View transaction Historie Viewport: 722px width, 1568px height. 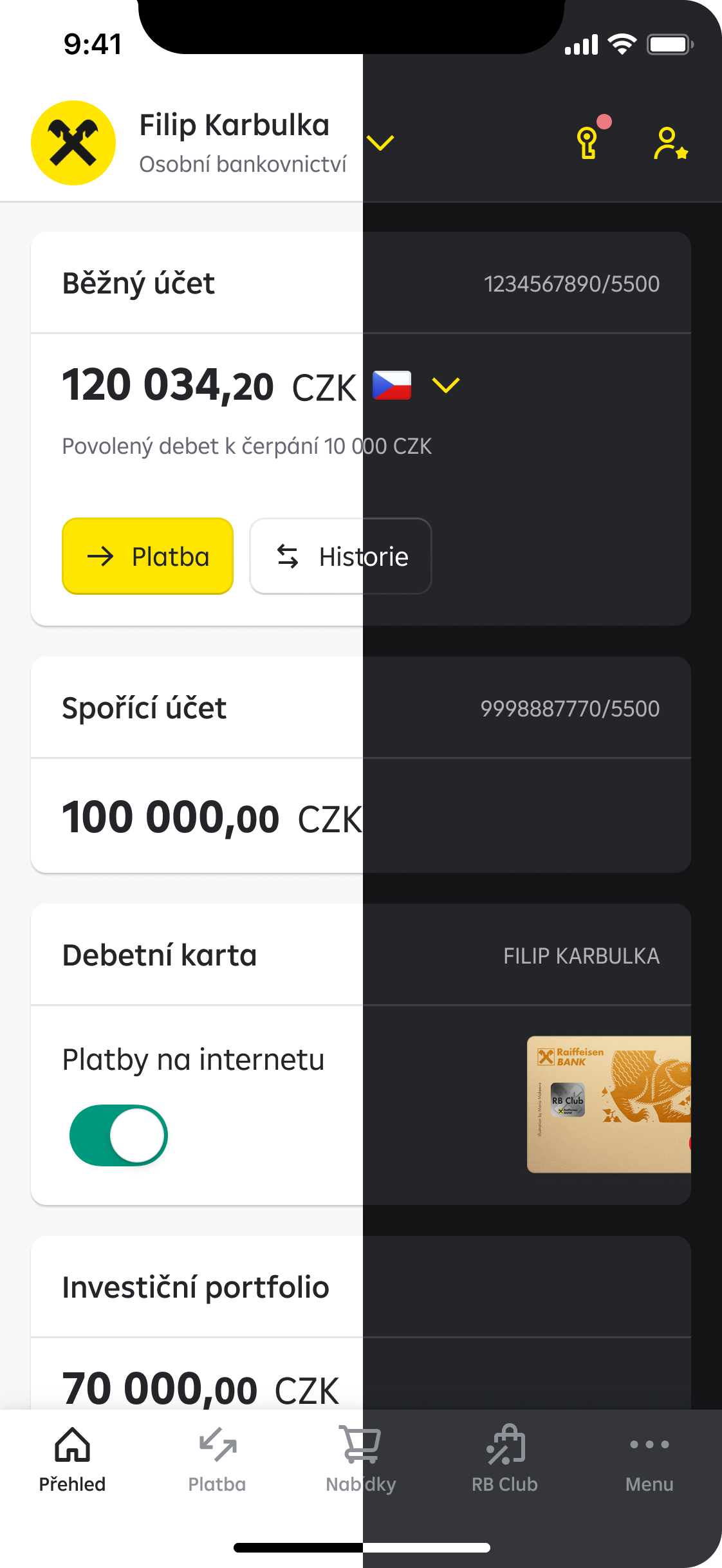click(340, 556)
